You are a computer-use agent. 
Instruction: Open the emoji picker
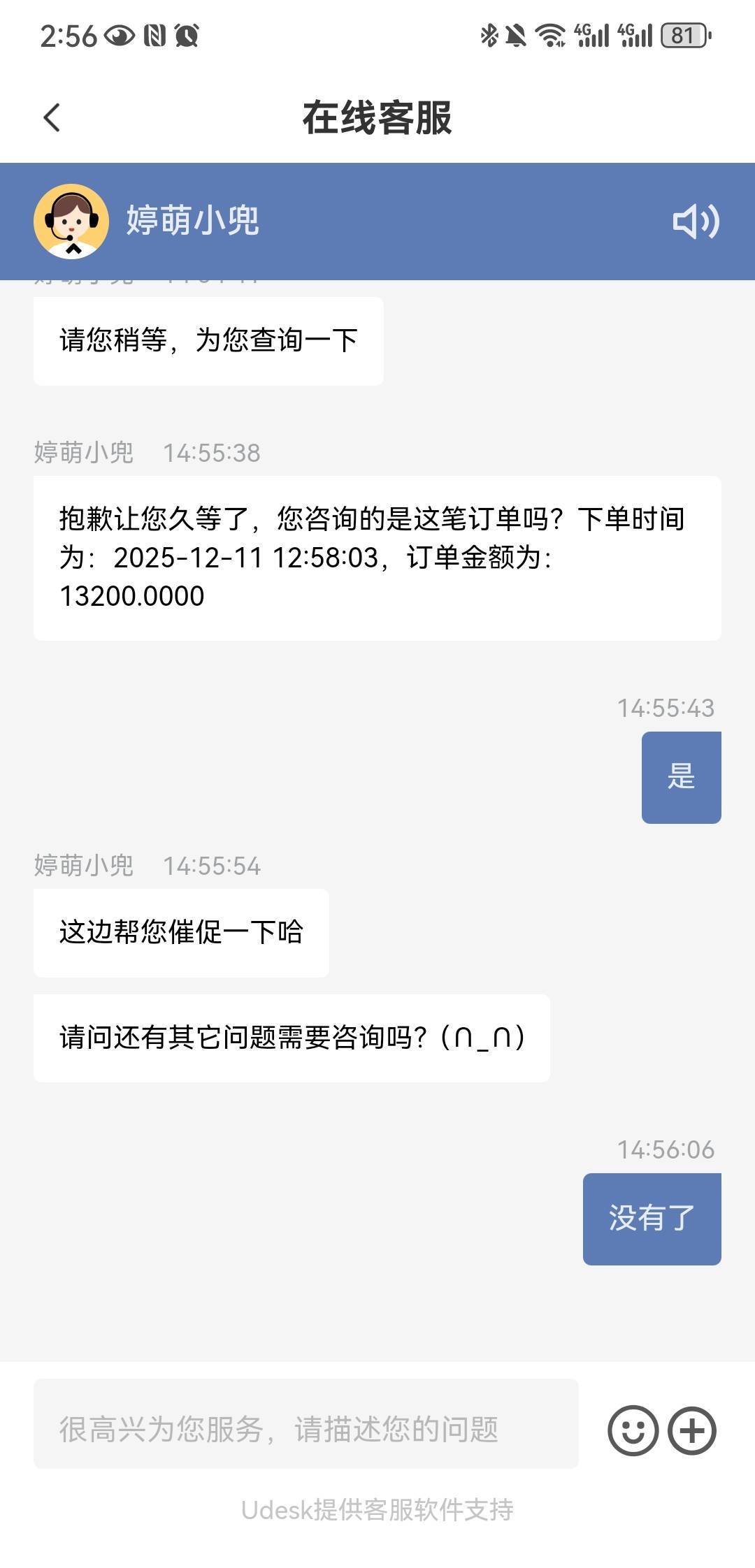pyautogui.click(x=633, y=1430)
